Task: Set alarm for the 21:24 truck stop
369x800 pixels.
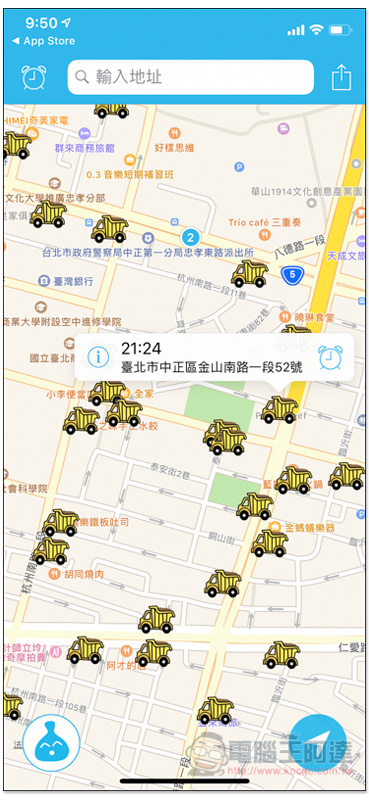Action: click(330, 357)
